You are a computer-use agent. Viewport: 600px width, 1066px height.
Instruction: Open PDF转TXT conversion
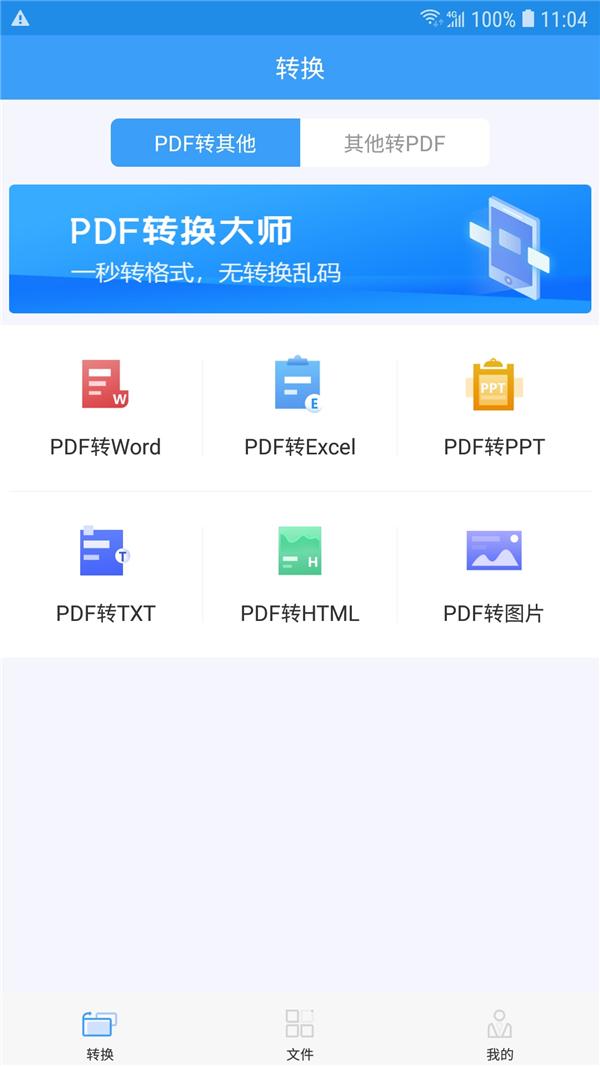105,574
